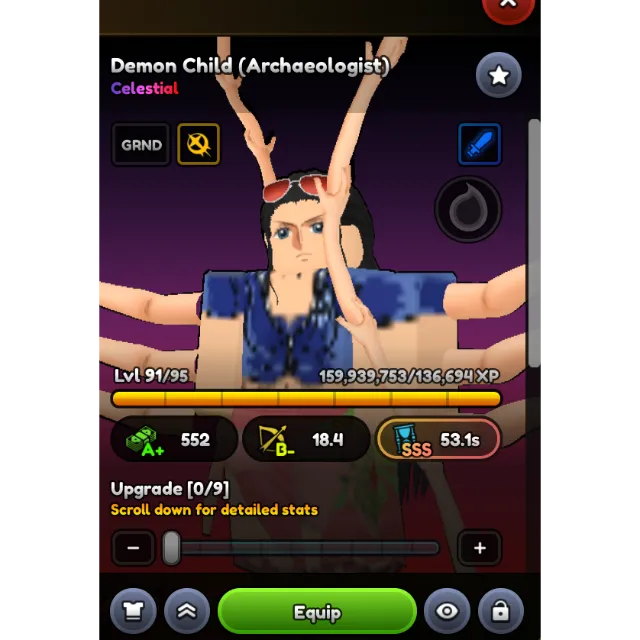Decrease the upgrade level with minus

pyautogui.click(x=133, y=548)
